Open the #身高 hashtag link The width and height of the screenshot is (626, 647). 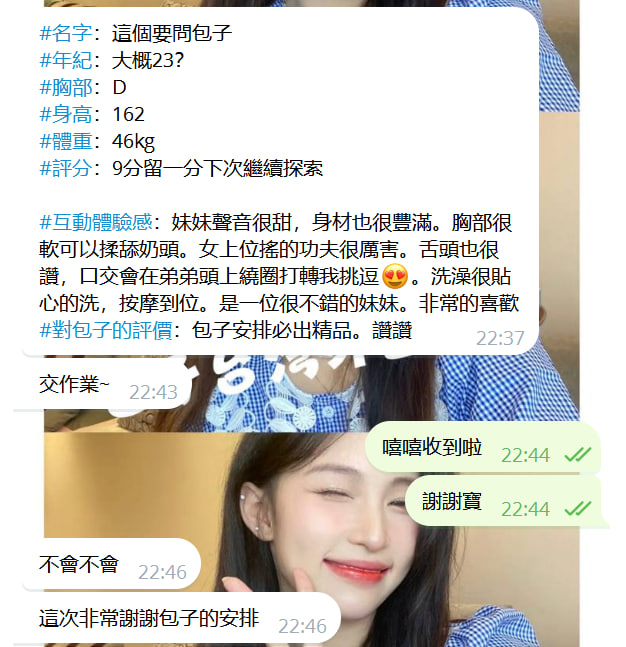click(x=71, y=114)
